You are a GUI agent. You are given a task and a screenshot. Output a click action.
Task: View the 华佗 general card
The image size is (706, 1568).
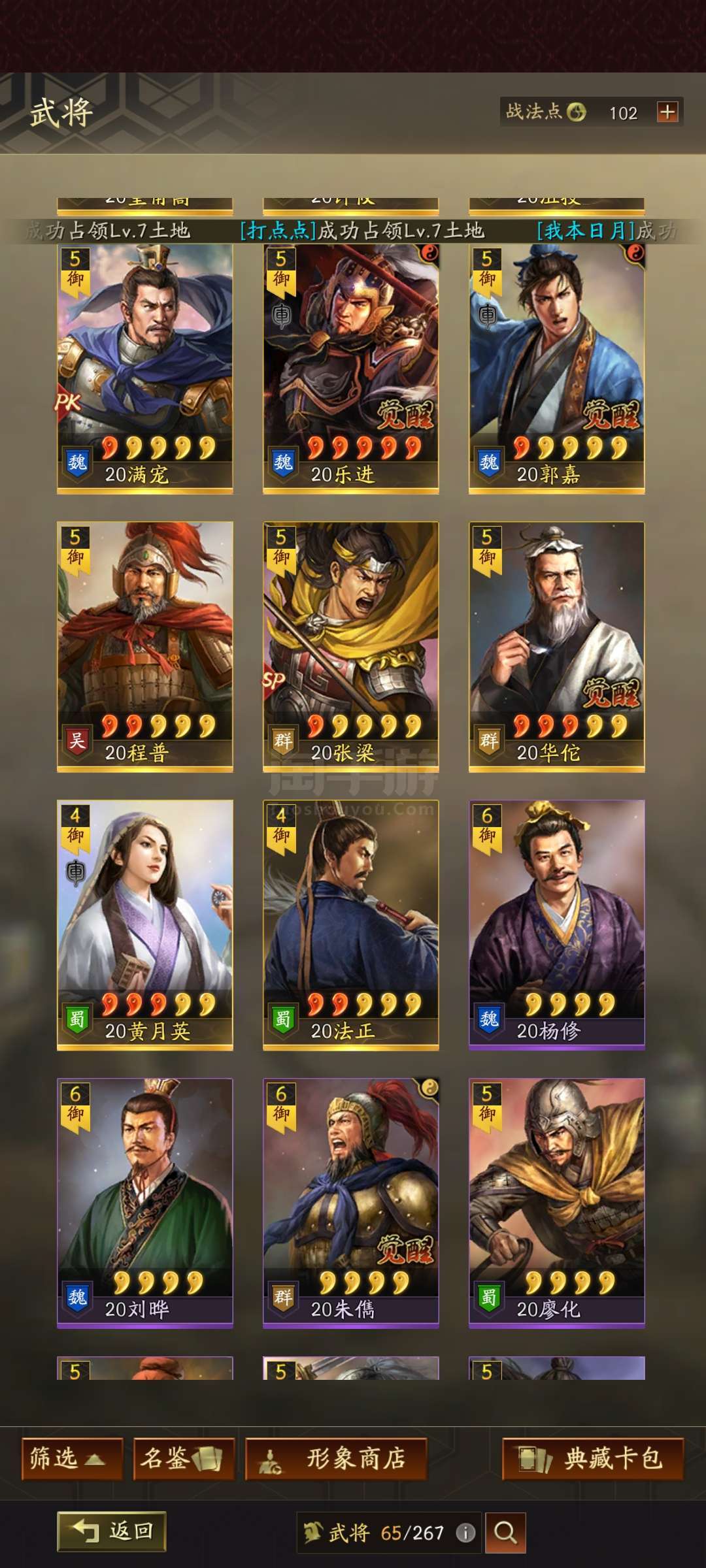pos(557,647)
